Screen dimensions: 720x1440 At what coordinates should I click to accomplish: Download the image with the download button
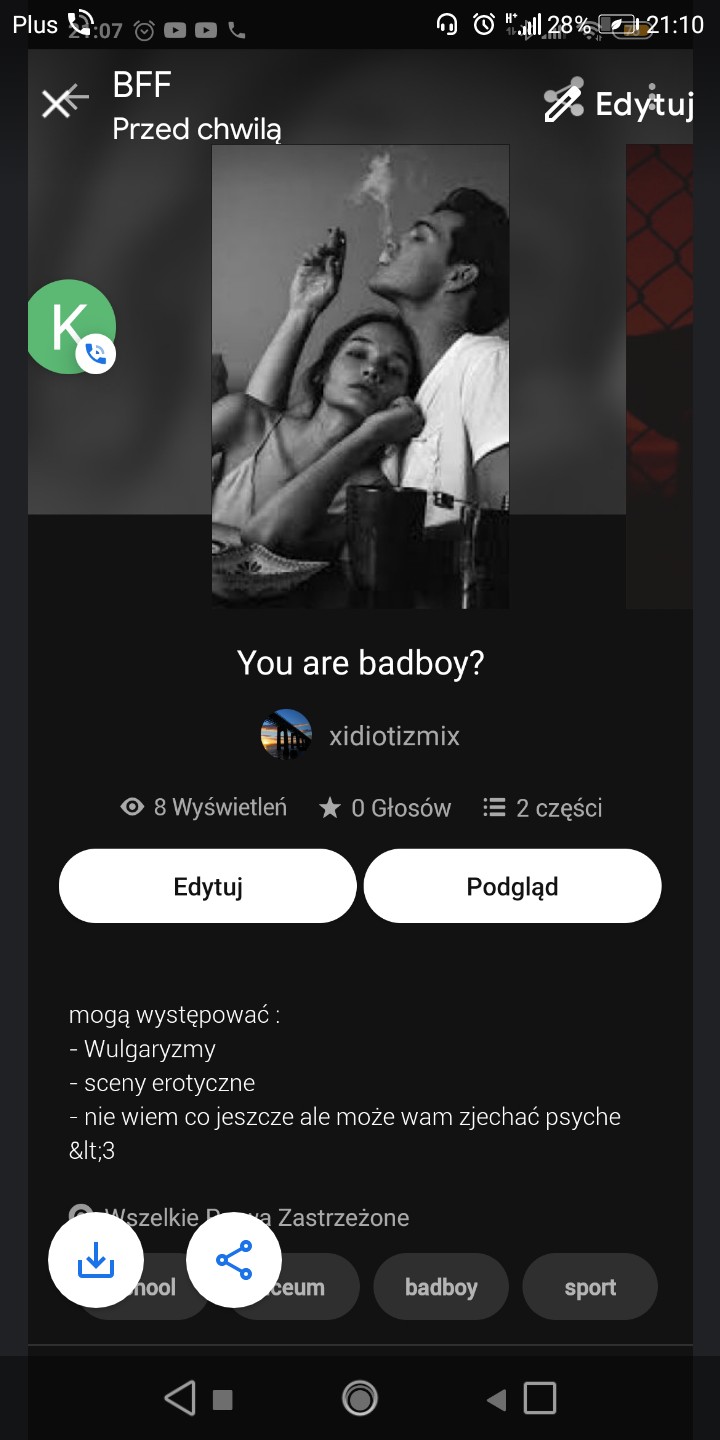tap(96, 1260)
